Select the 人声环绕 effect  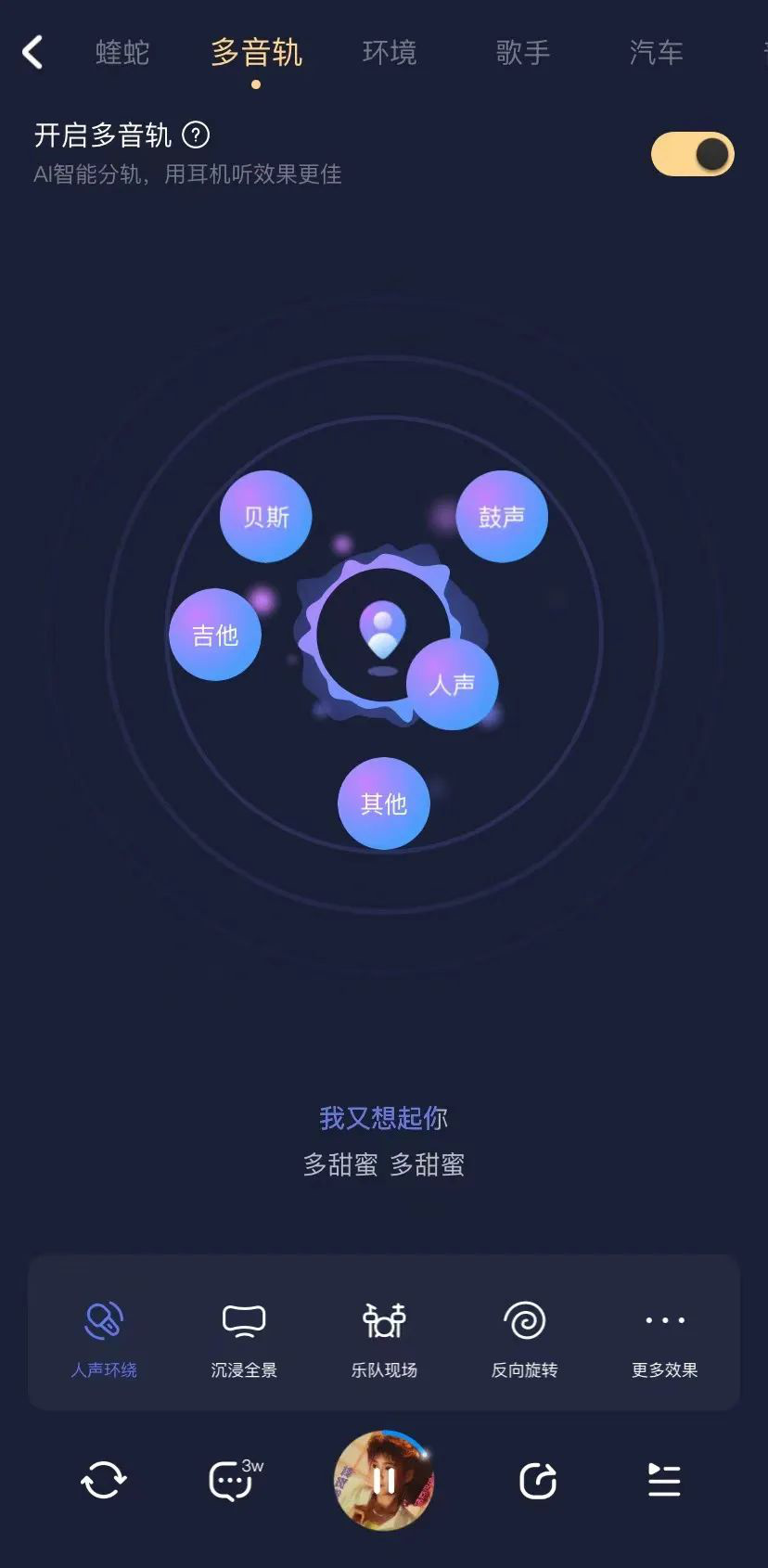tap(104, 1334)
